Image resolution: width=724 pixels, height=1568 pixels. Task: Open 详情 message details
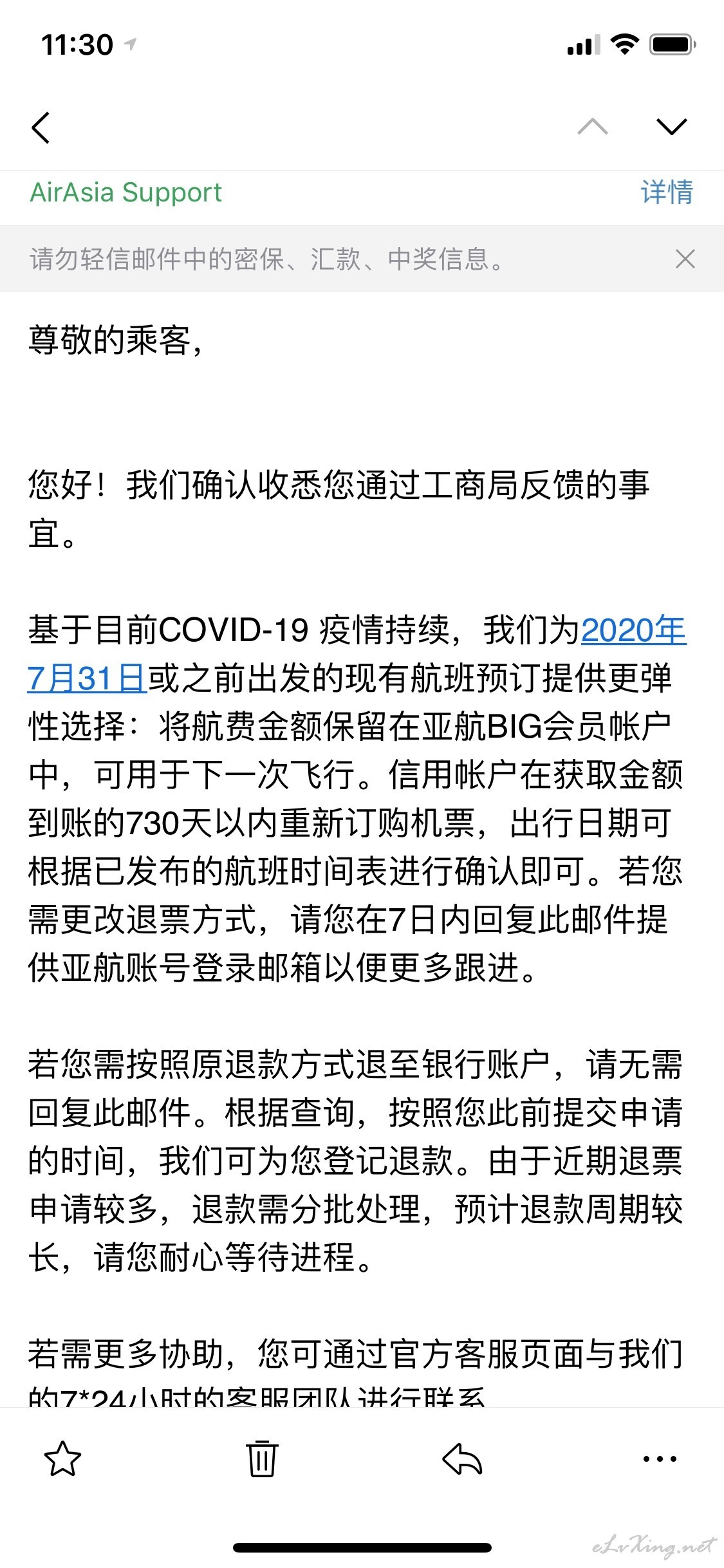tap(667, 192)
